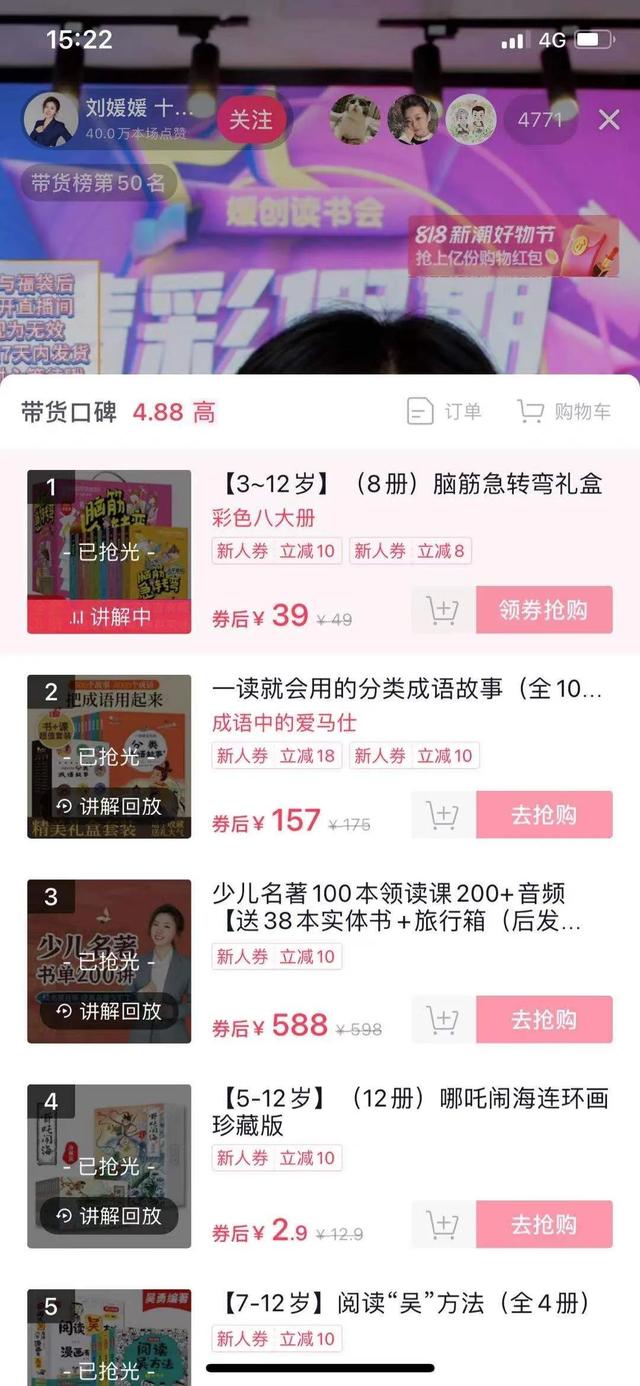This screenshot has width=640, height=1386.
Task: Watch 讲解回放 for 哪吒闹海连环画
Action: tap(109, 1216)
